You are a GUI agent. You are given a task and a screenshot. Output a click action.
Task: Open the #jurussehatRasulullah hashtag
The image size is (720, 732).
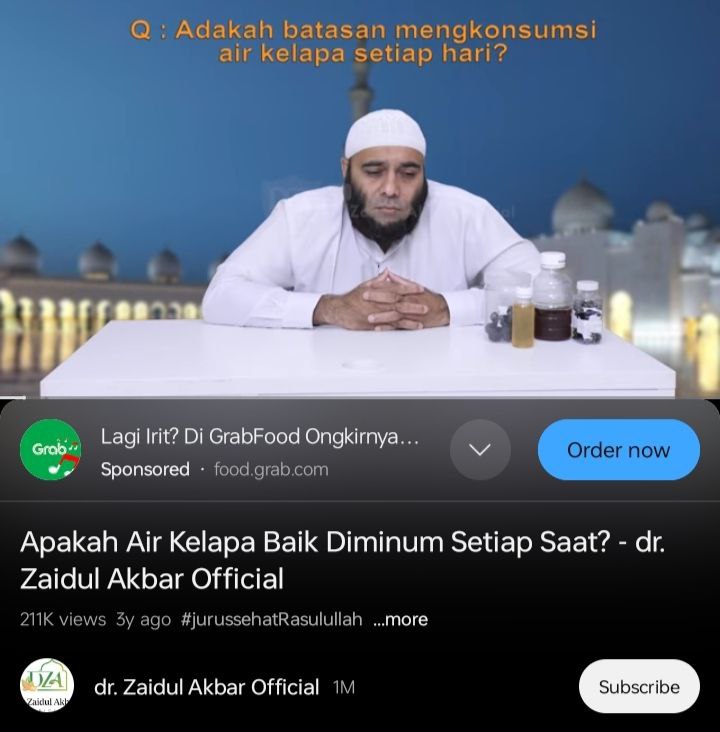click(271, 620)
